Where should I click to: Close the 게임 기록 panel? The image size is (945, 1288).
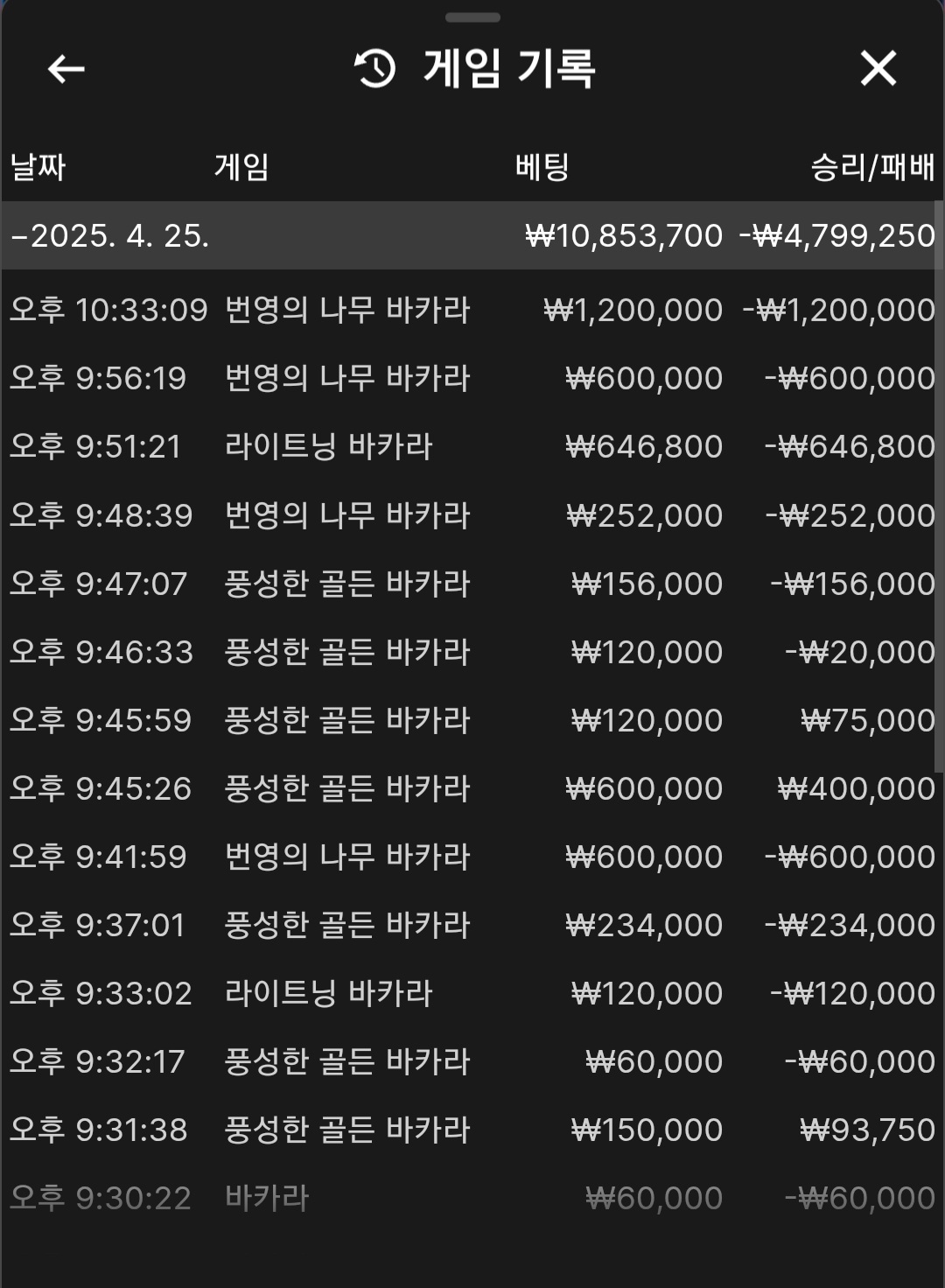pos(878,68)
